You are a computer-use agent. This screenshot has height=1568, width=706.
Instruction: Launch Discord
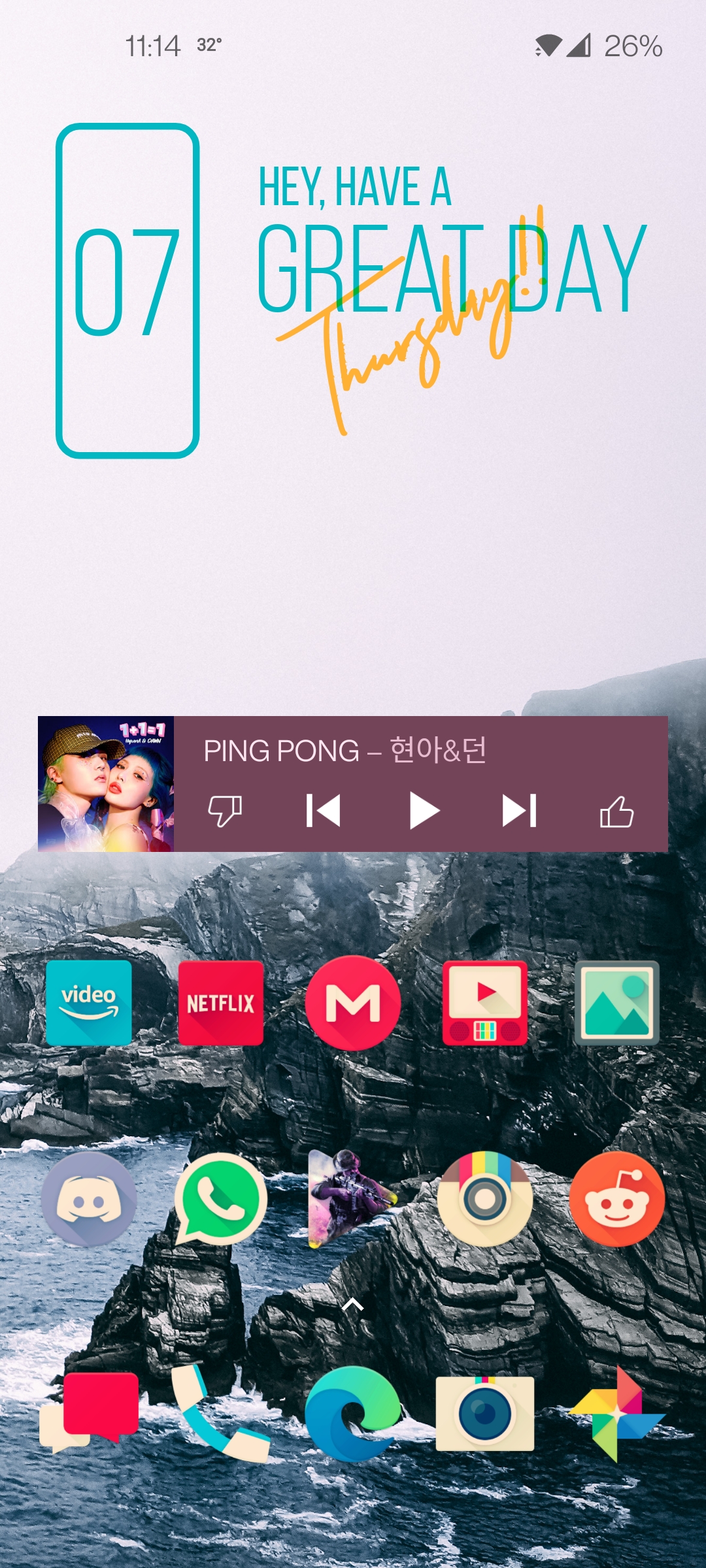[89, 1200]
